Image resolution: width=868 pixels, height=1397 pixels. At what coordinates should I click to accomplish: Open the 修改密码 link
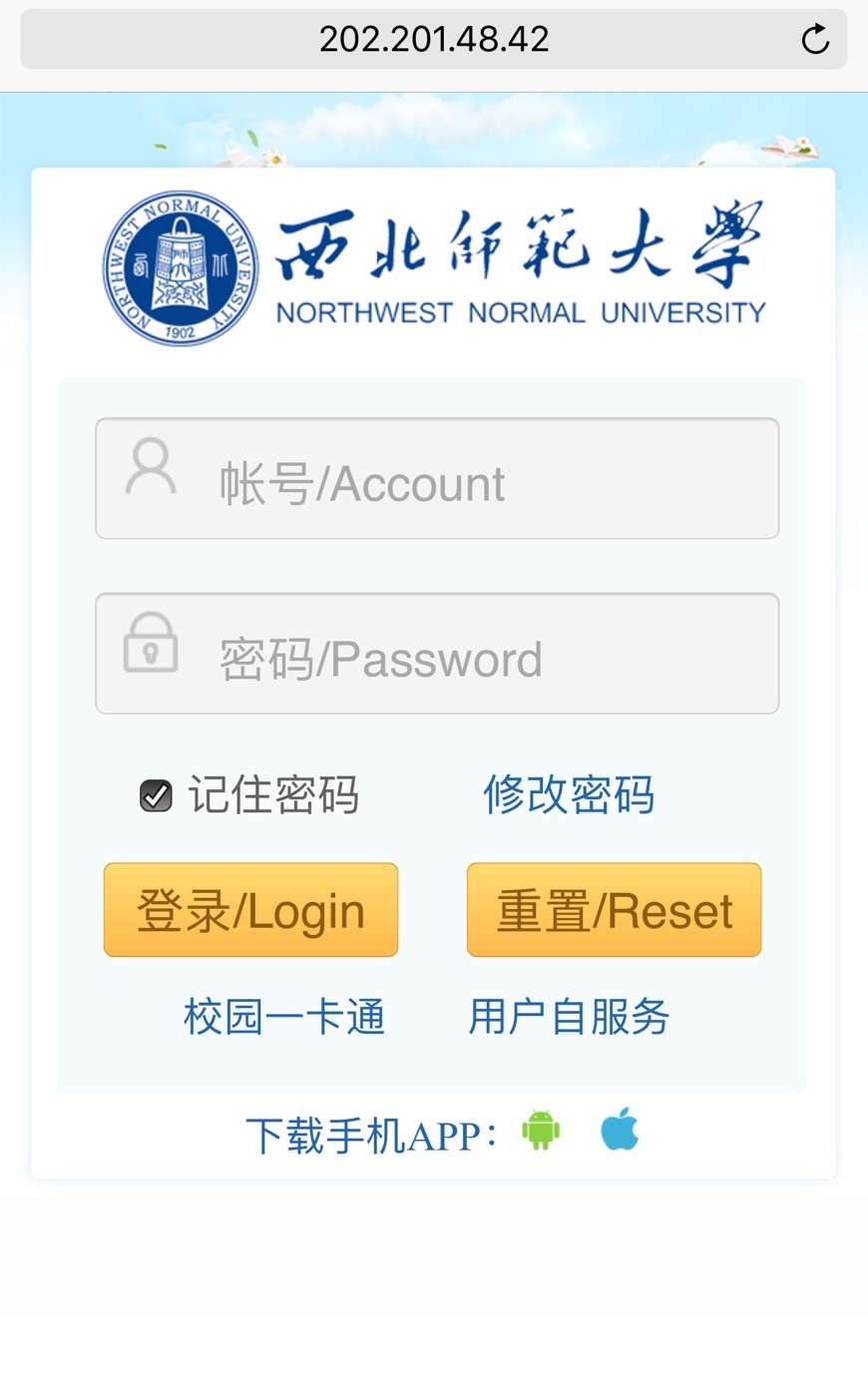pyautogui.click(x=569, y=795)
